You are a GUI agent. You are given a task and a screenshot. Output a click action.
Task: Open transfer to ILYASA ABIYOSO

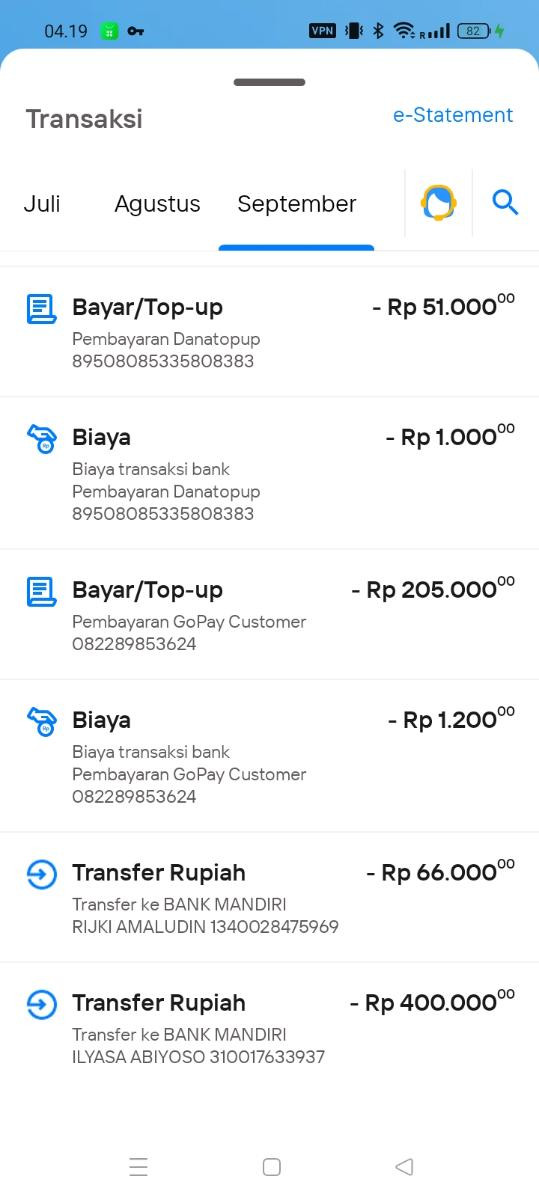tap(269, 1028)
